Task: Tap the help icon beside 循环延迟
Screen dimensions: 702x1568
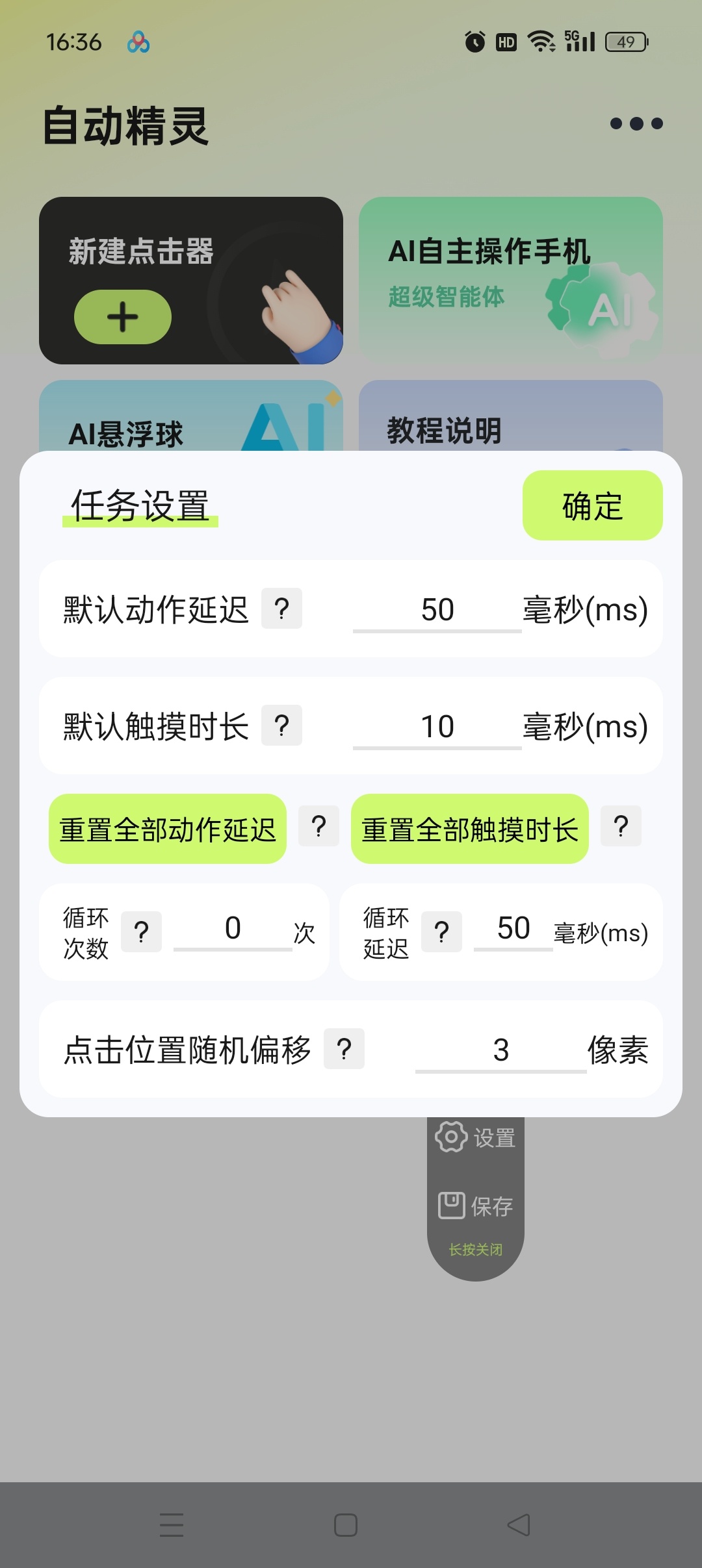Action: (441, 931)
